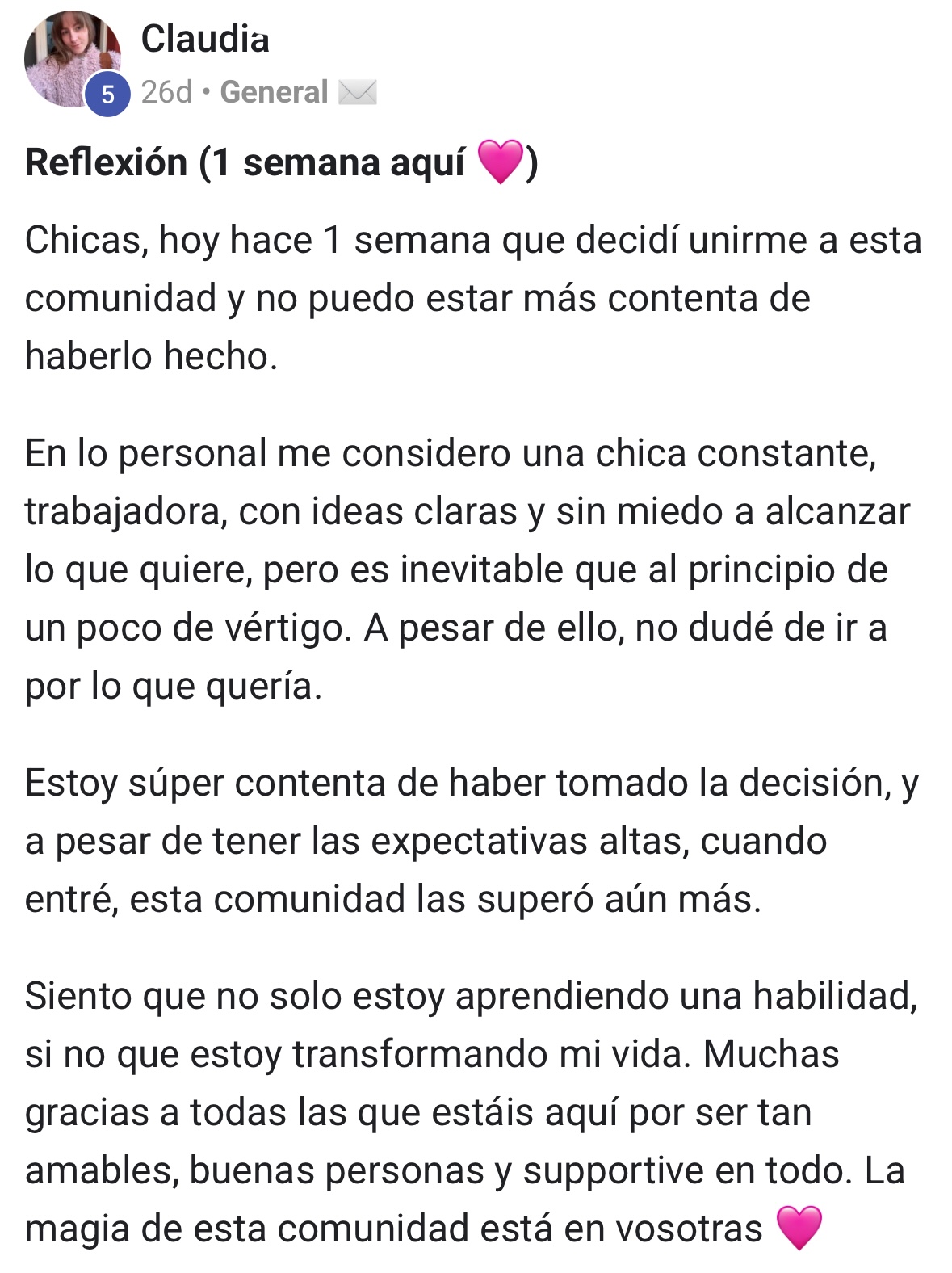952x1273 pixels.
Task: Open Claudia's profile from her name
Action: 205,39
